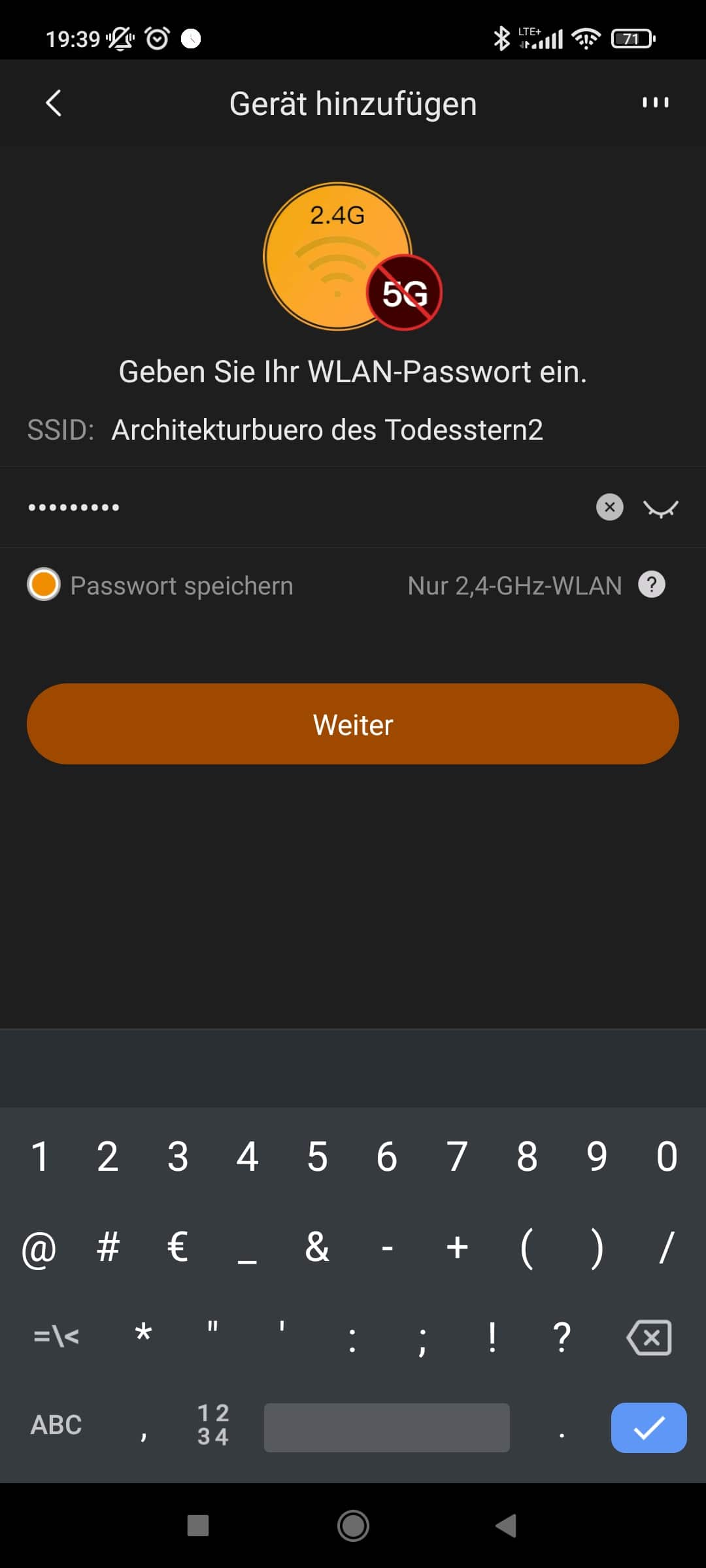This screenshot has width=706, height=1568.
Task: Clear the entered password
Action: point(609,507)
